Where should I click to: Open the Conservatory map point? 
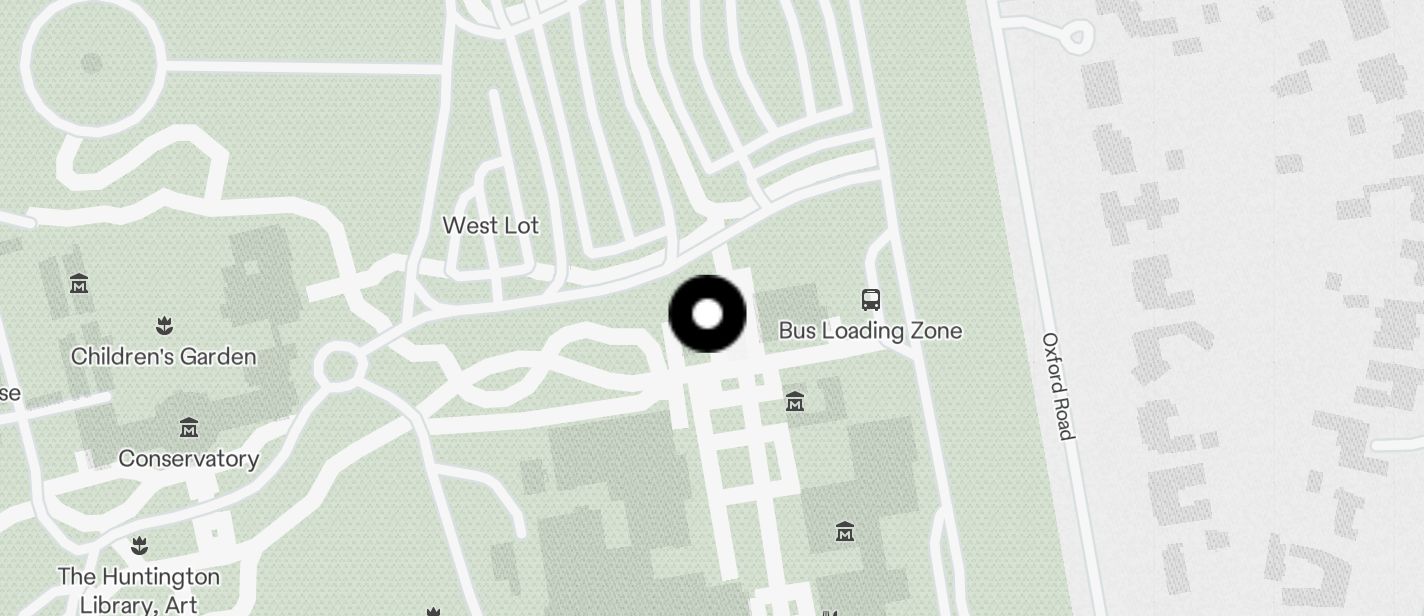click(x=189, y=429)
